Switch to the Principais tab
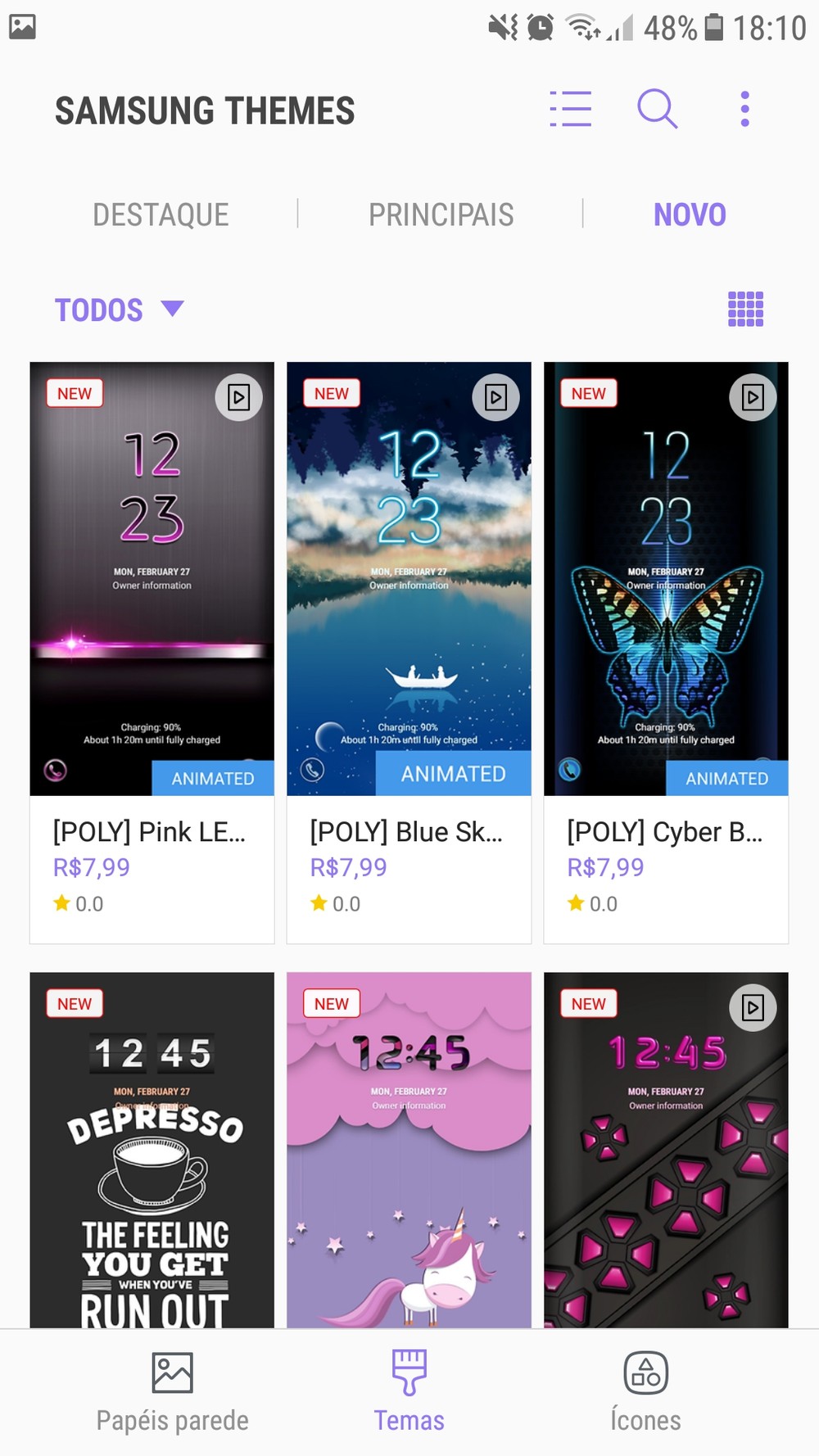The width and height of the screenshot is (819, 1456). [x=441, y=215]
